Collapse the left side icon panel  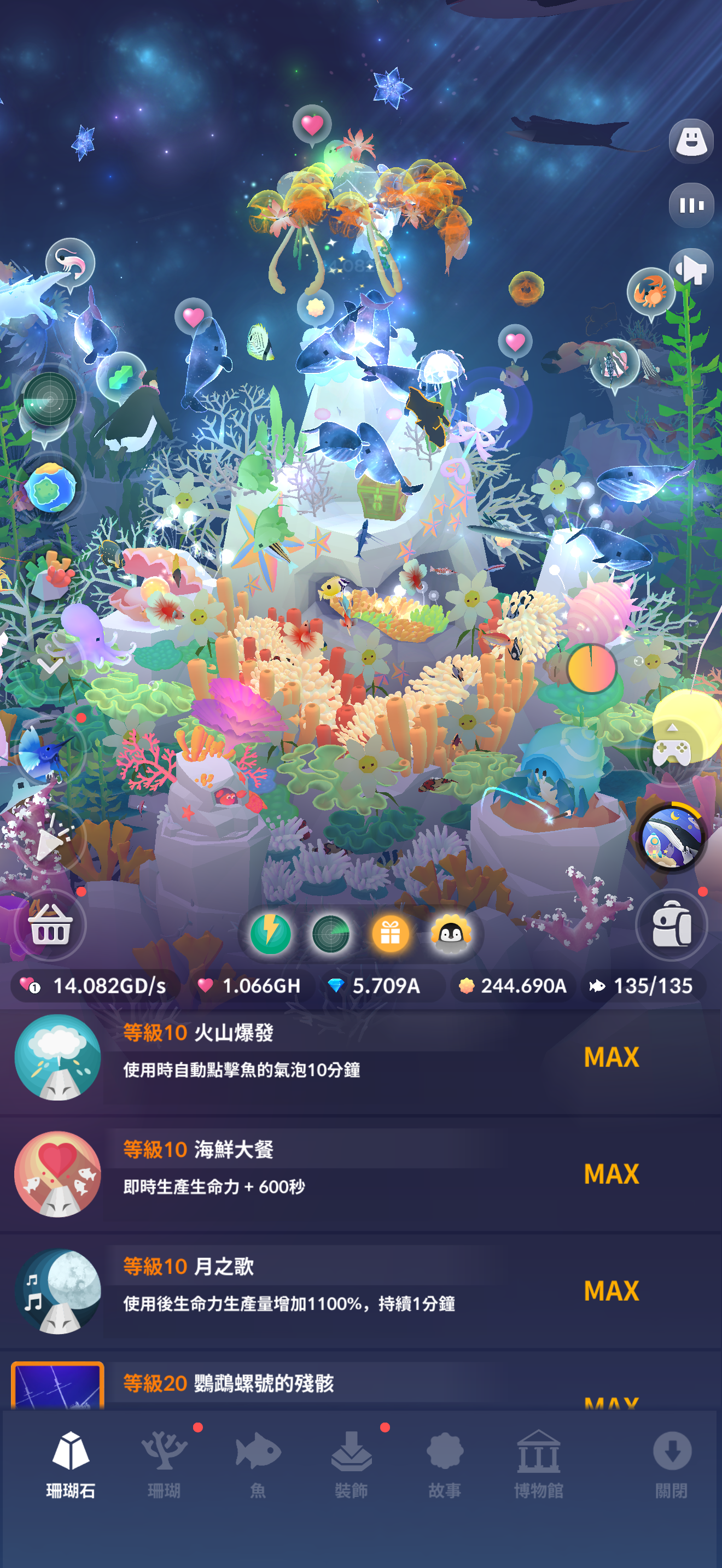point(50,665)
